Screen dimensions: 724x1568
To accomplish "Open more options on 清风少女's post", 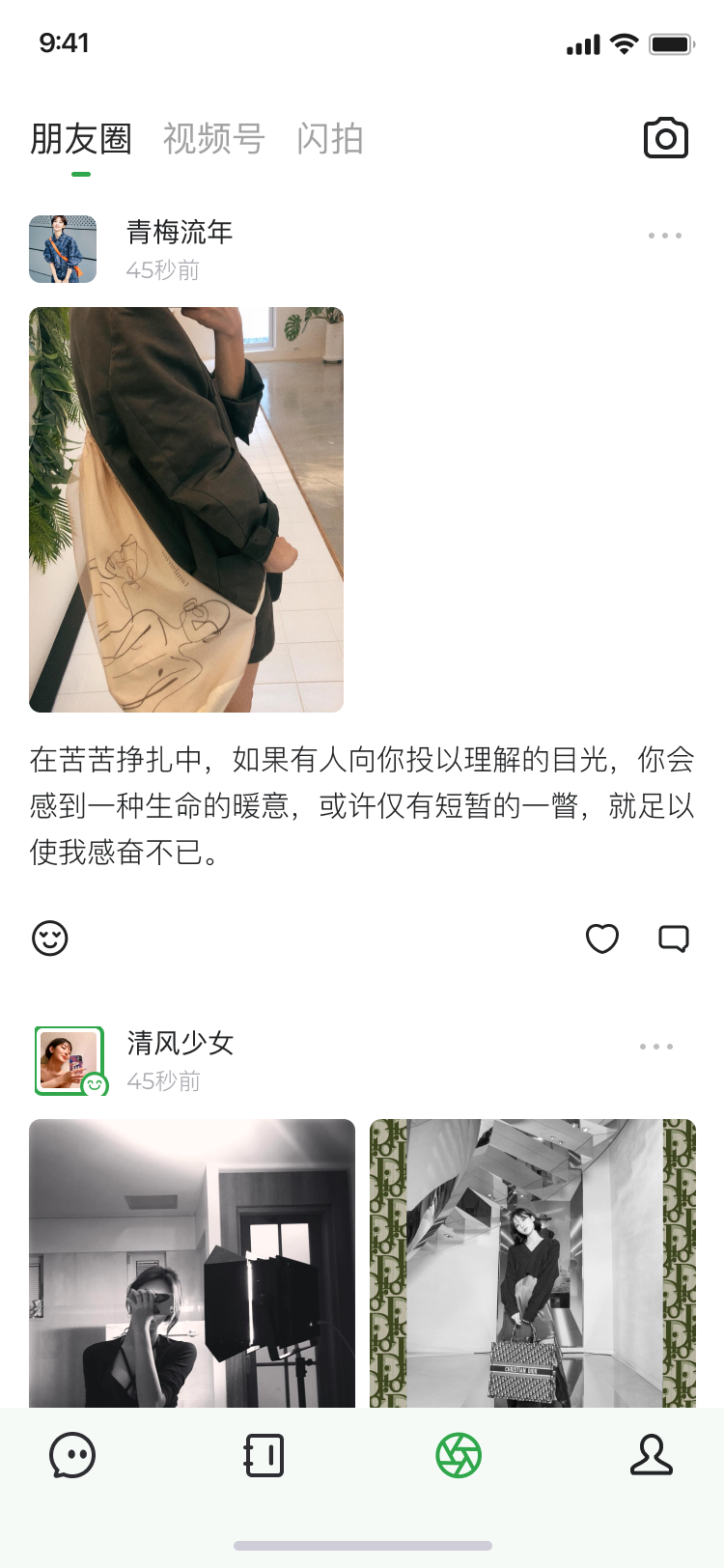I will pos(656,1047).
